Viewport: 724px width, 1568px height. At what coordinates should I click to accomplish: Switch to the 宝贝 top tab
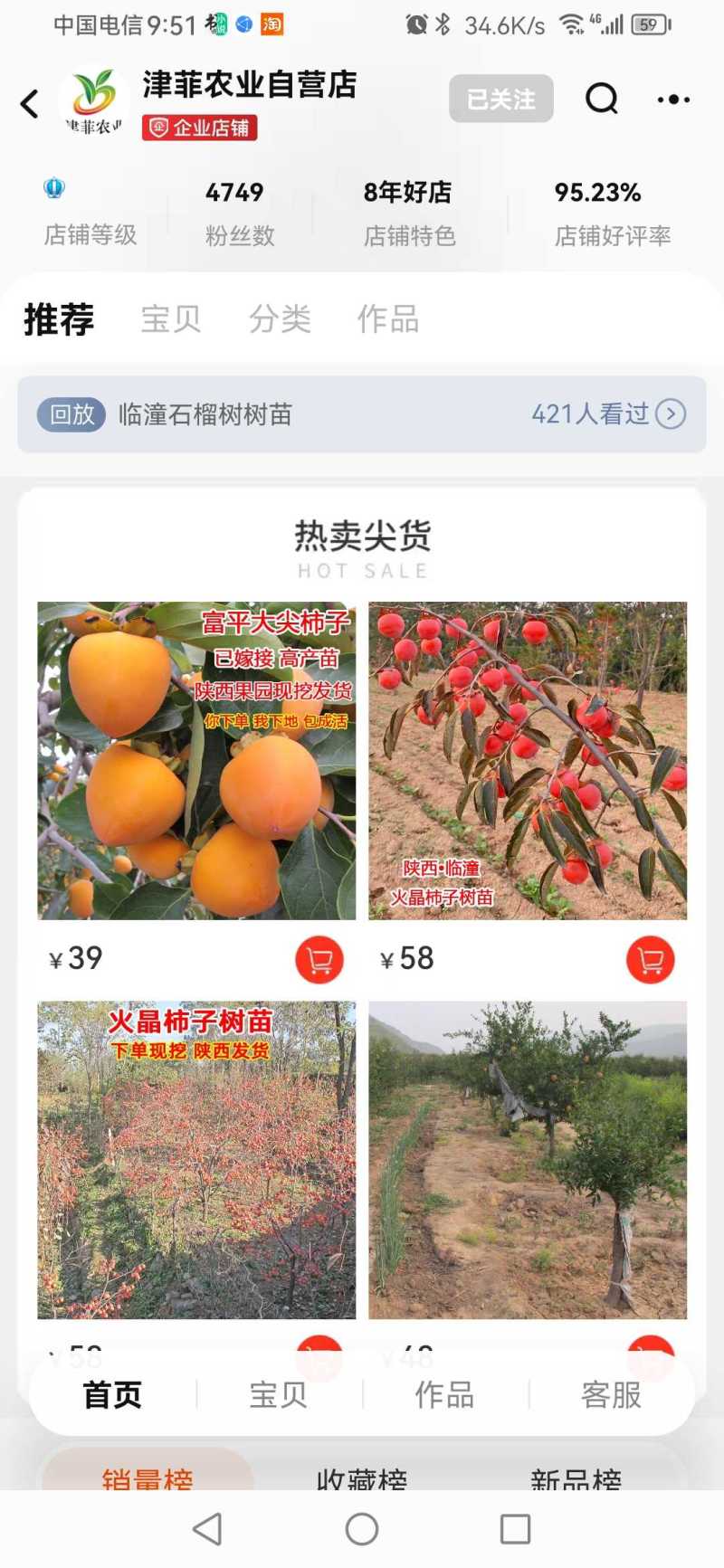tap(170, 319)
